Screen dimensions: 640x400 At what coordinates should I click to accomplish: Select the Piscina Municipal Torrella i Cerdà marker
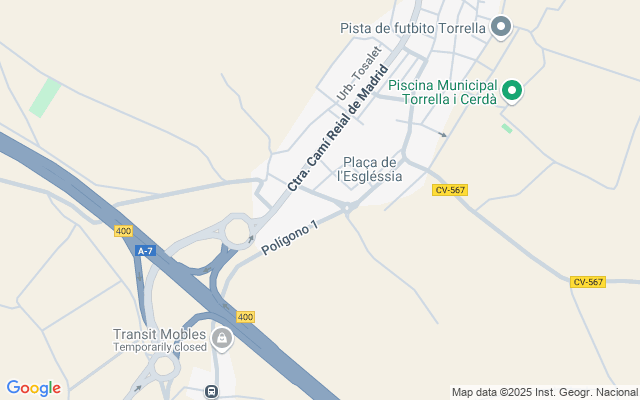[512, 91]
